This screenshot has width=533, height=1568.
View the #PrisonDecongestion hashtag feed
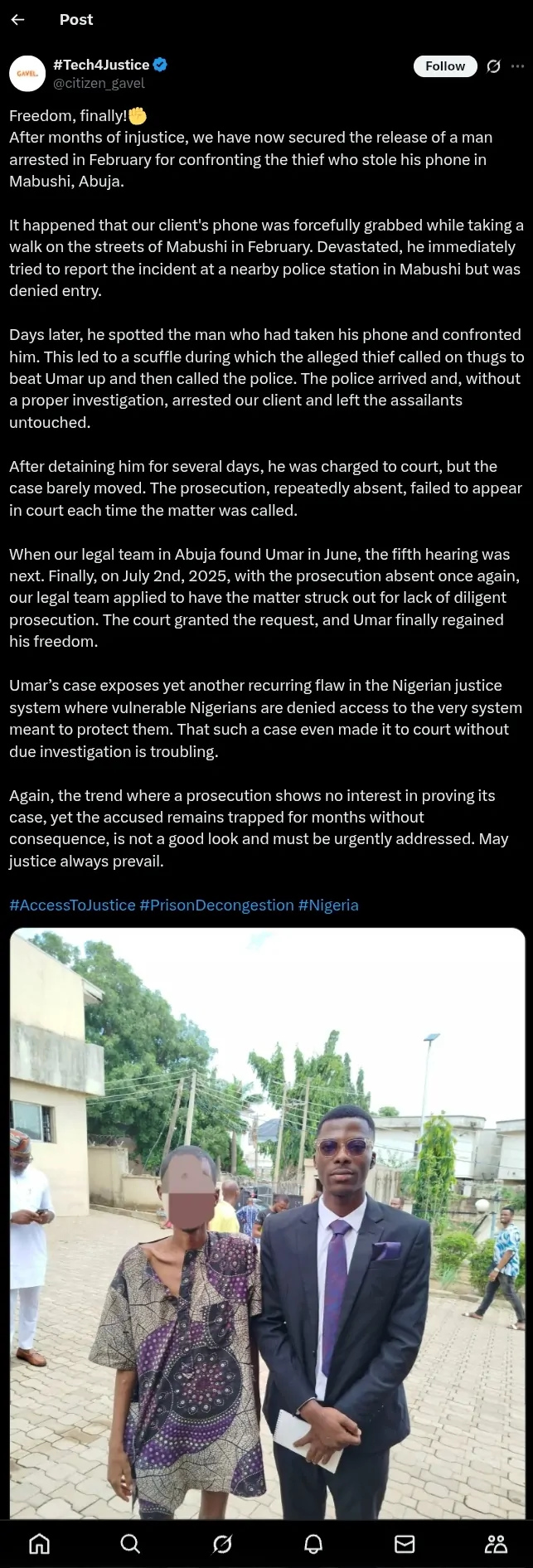click(x=216, y=905)
